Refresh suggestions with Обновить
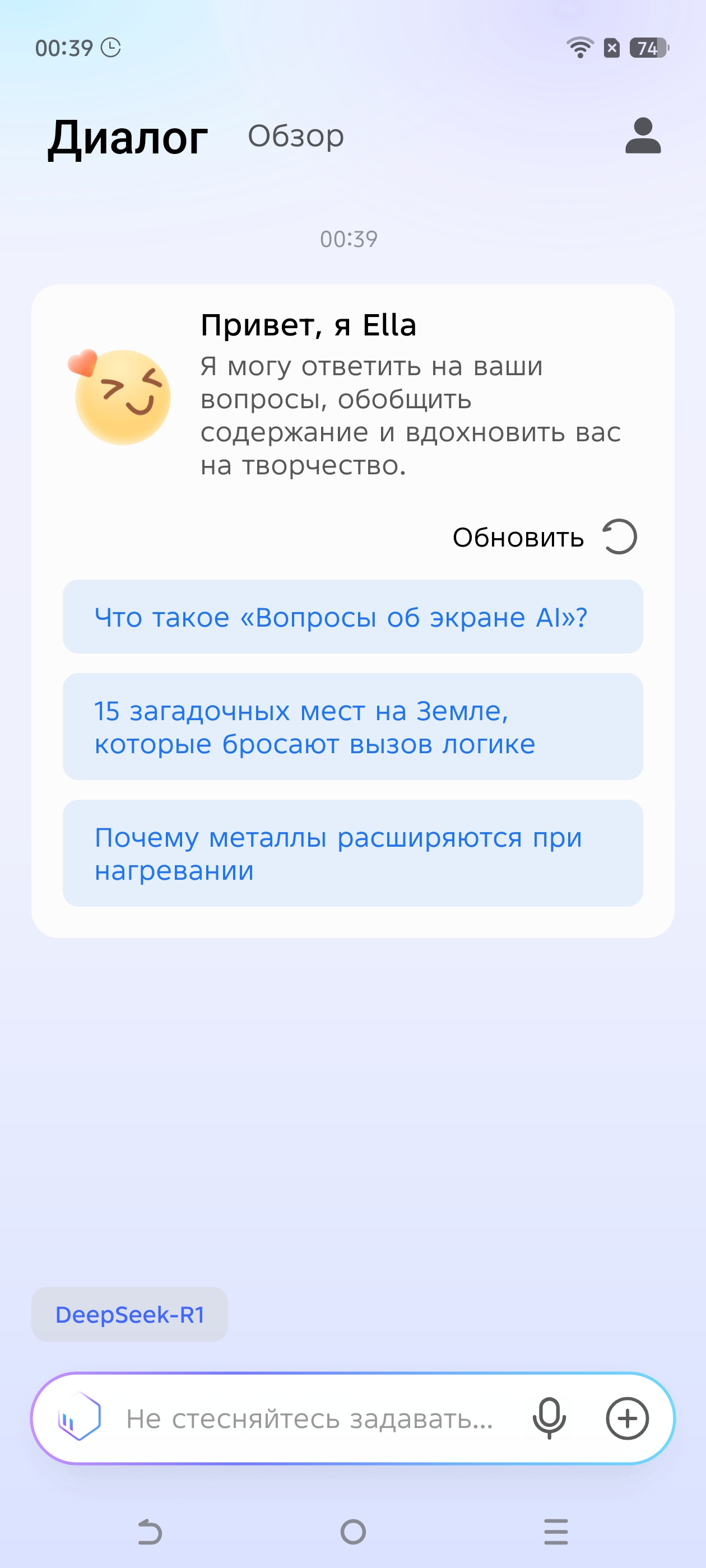This screenshot has height=1568, width=706. [x=545, y=537]
